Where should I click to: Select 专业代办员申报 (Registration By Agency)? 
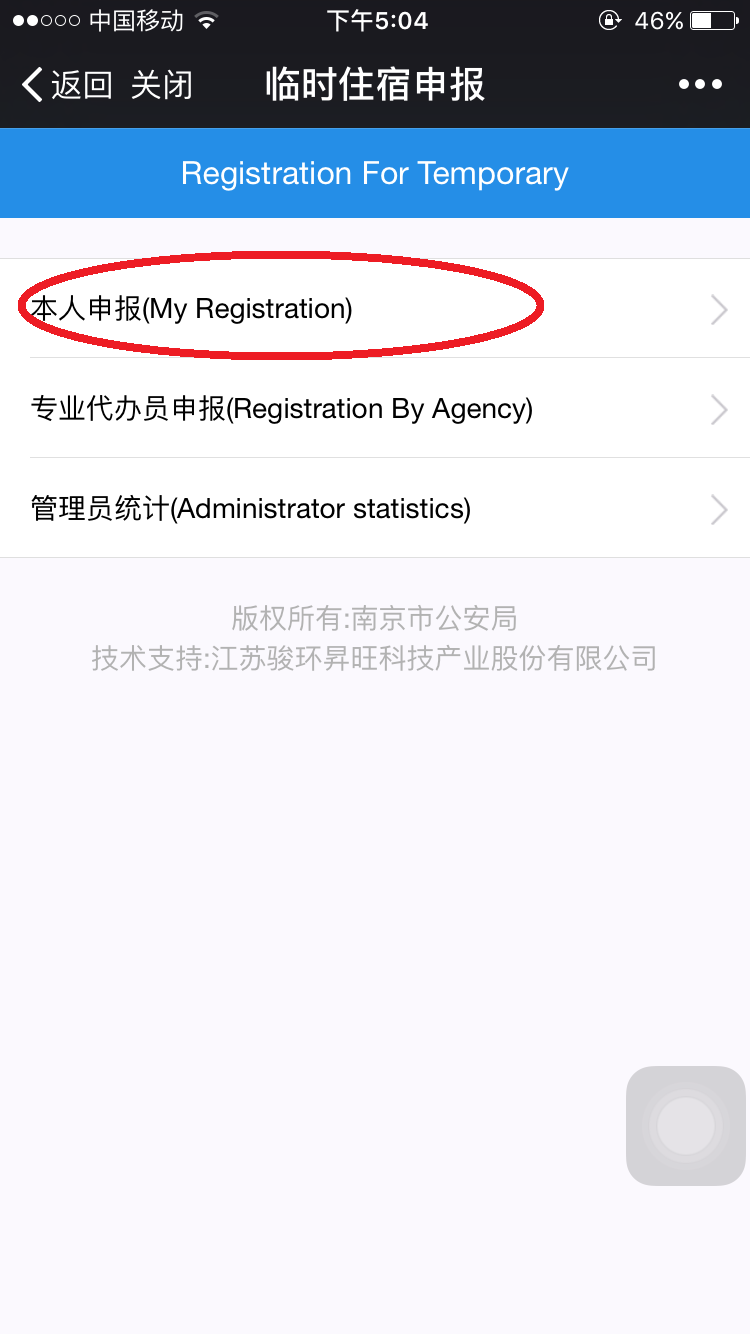[375, 409]
